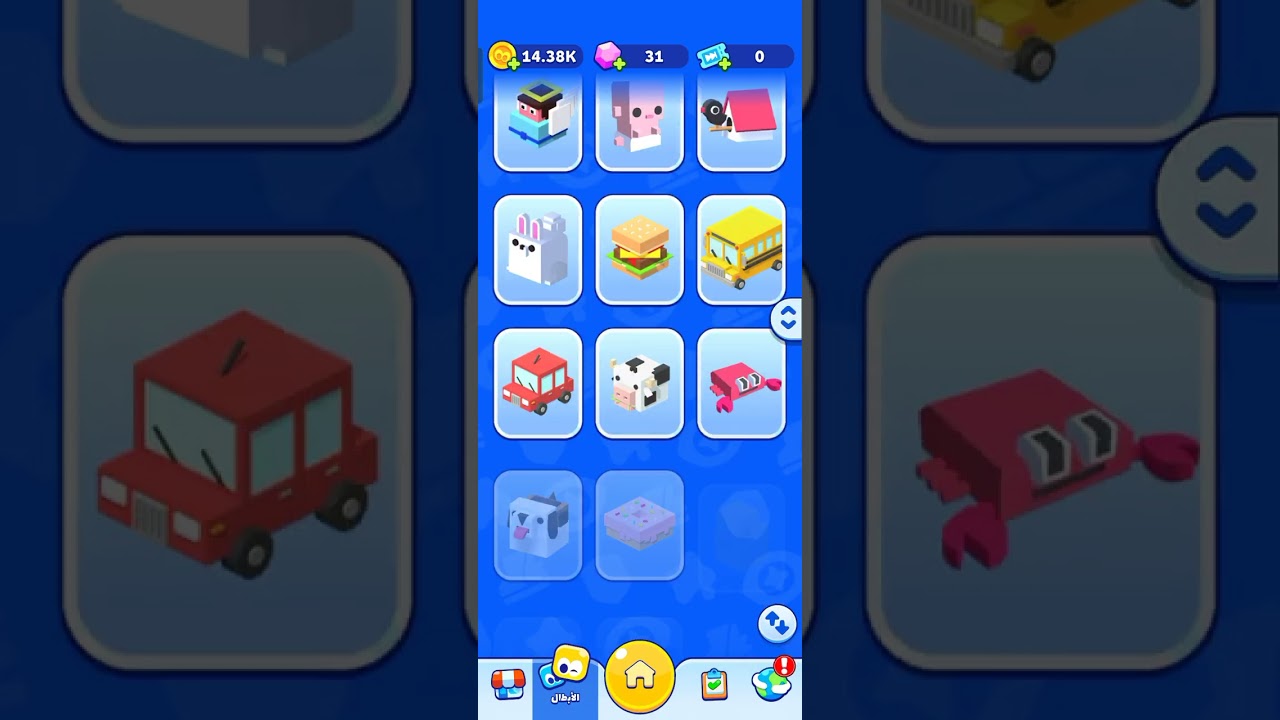Image resolution: width=1280 pixels, height=720 pixels.
Task: Select the red car character
Action: 538,383
